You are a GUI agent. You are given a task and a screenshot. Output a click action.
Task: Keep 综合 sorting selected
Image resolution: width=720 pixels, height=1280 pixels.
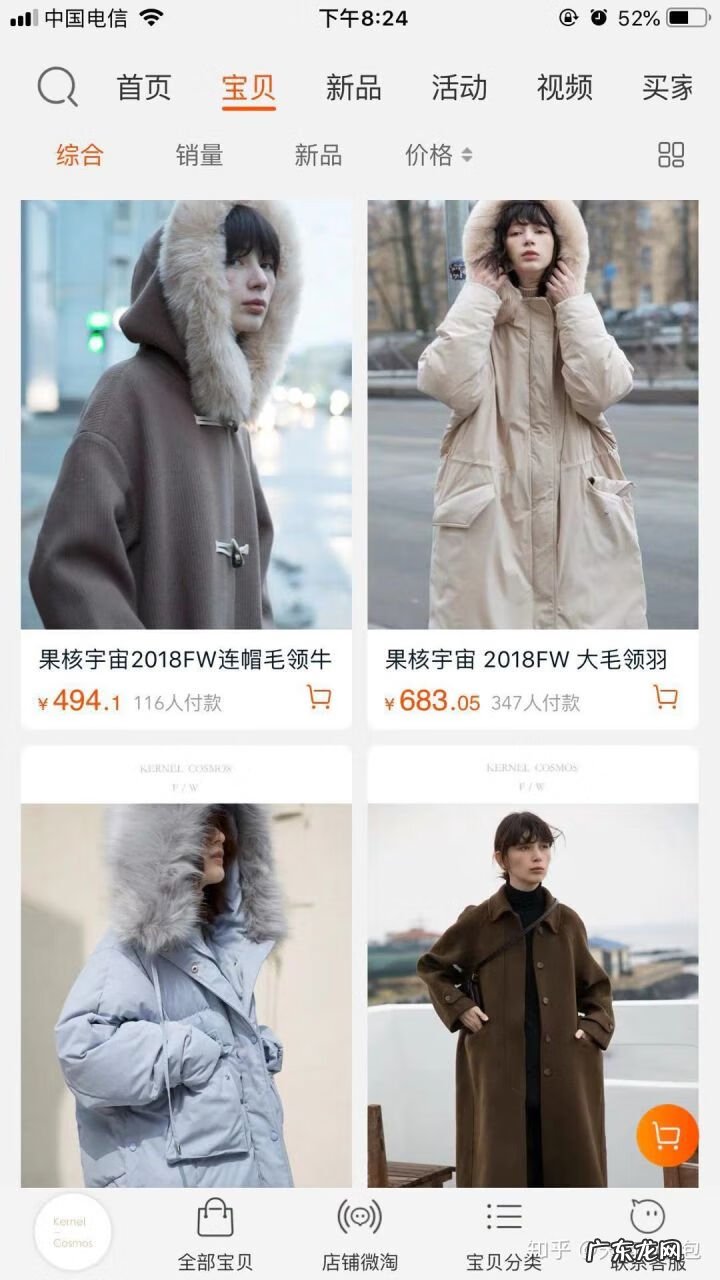click(x=79, y=156)
